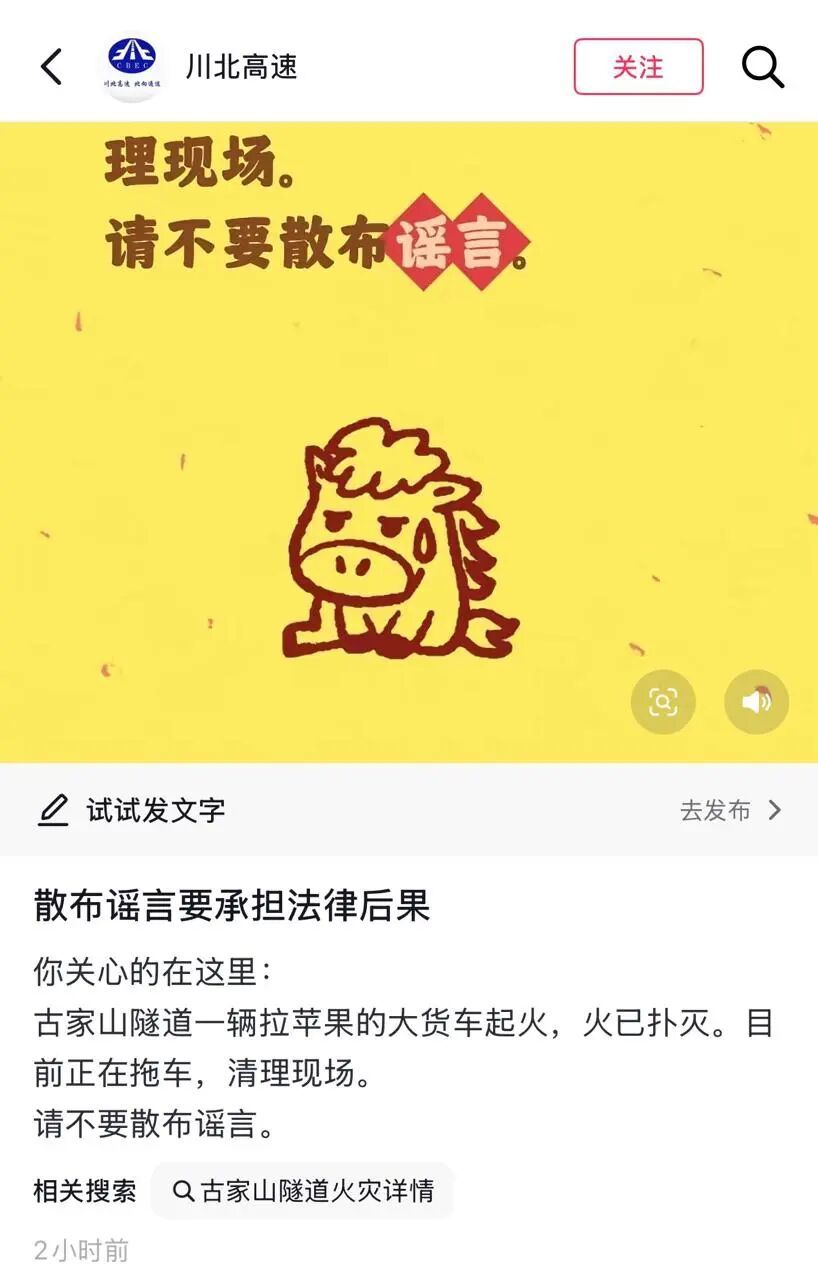This screenshot has width=818, height=1280.
Task: Tap the 去发布 publish link
Action: tap(716, 811)
